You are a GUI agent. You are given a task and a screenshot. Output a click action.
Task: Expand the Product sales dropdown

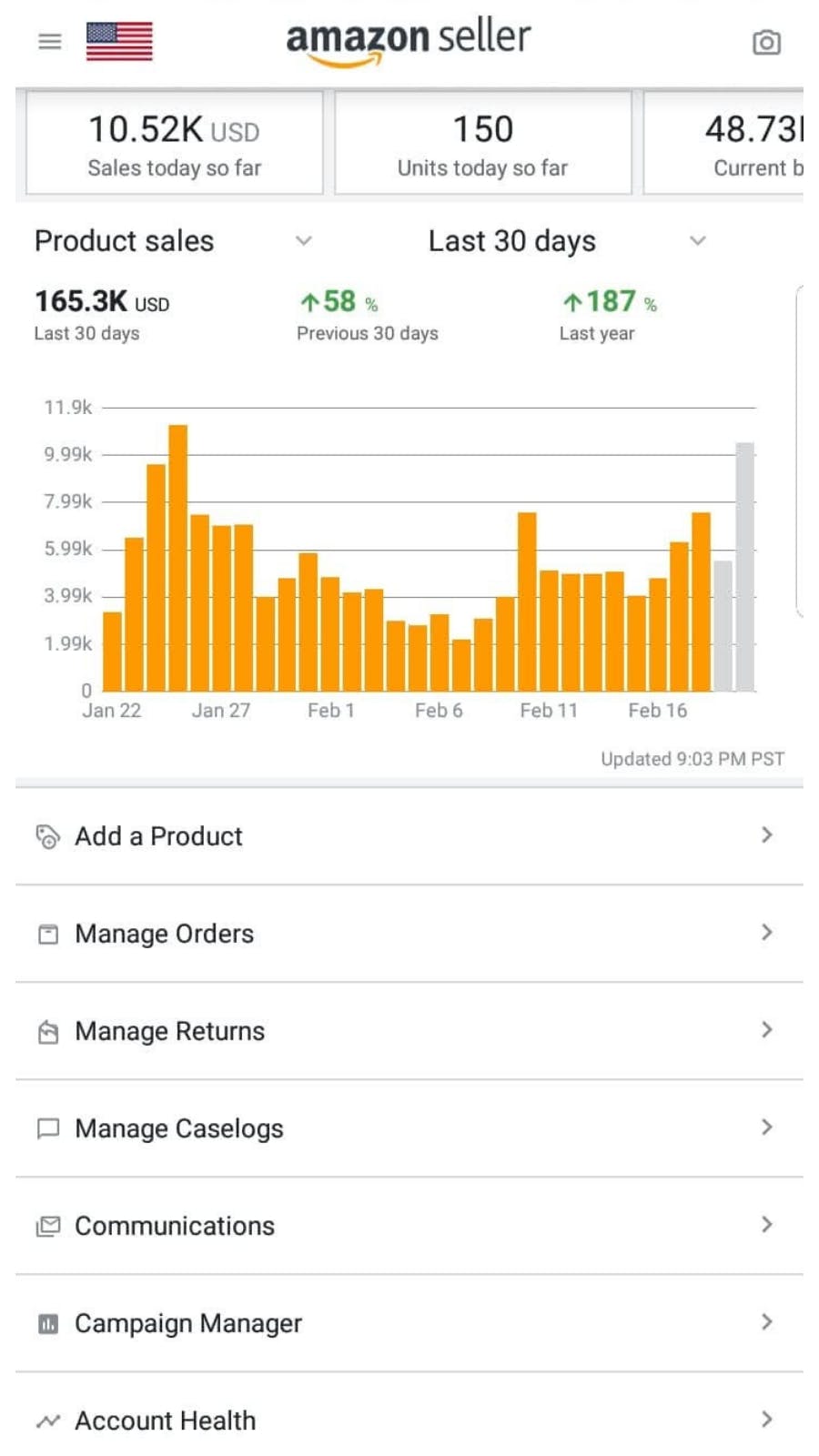(173, 241)
